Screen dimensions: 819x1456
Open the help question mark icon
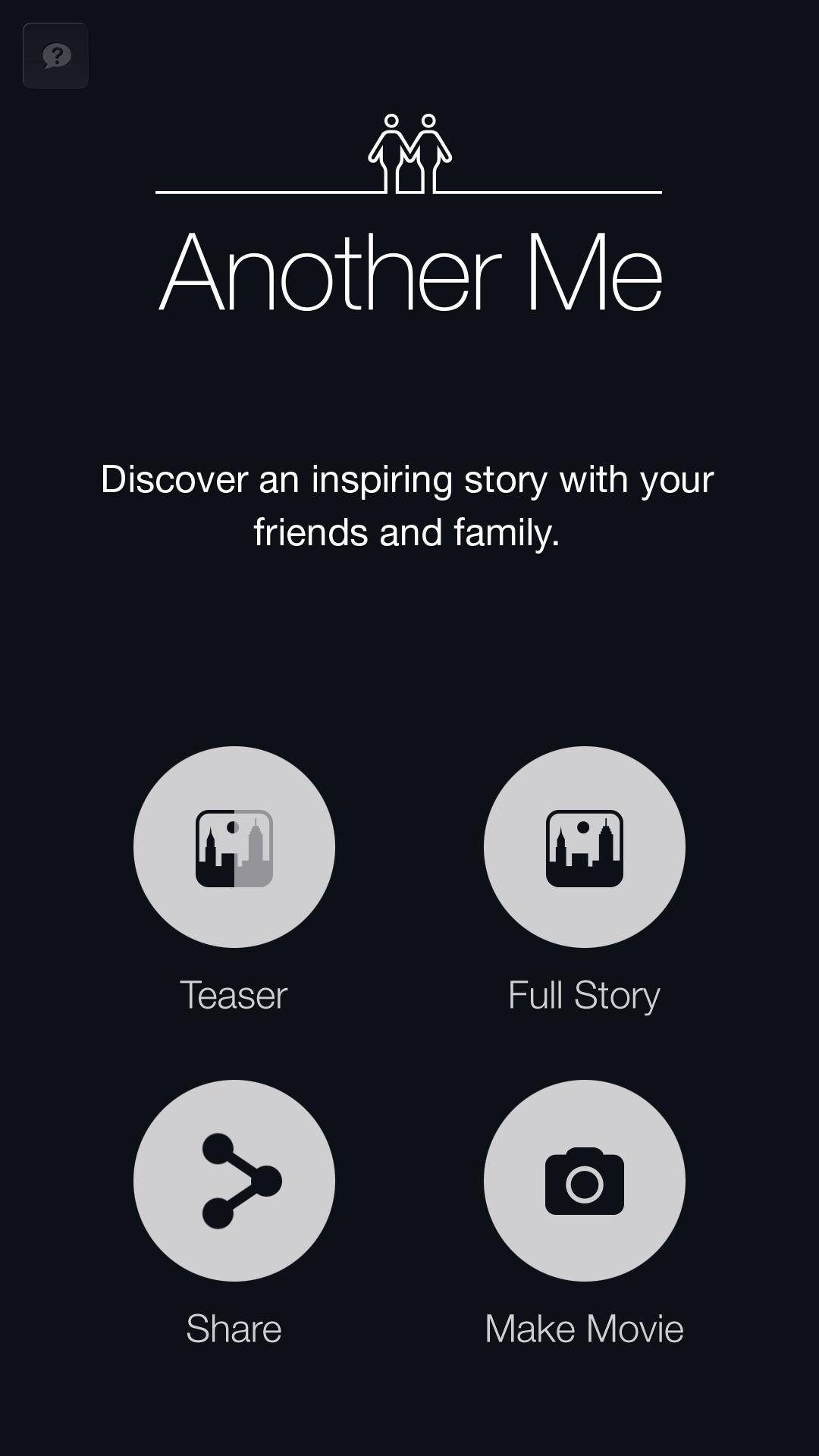coord(55,55)
